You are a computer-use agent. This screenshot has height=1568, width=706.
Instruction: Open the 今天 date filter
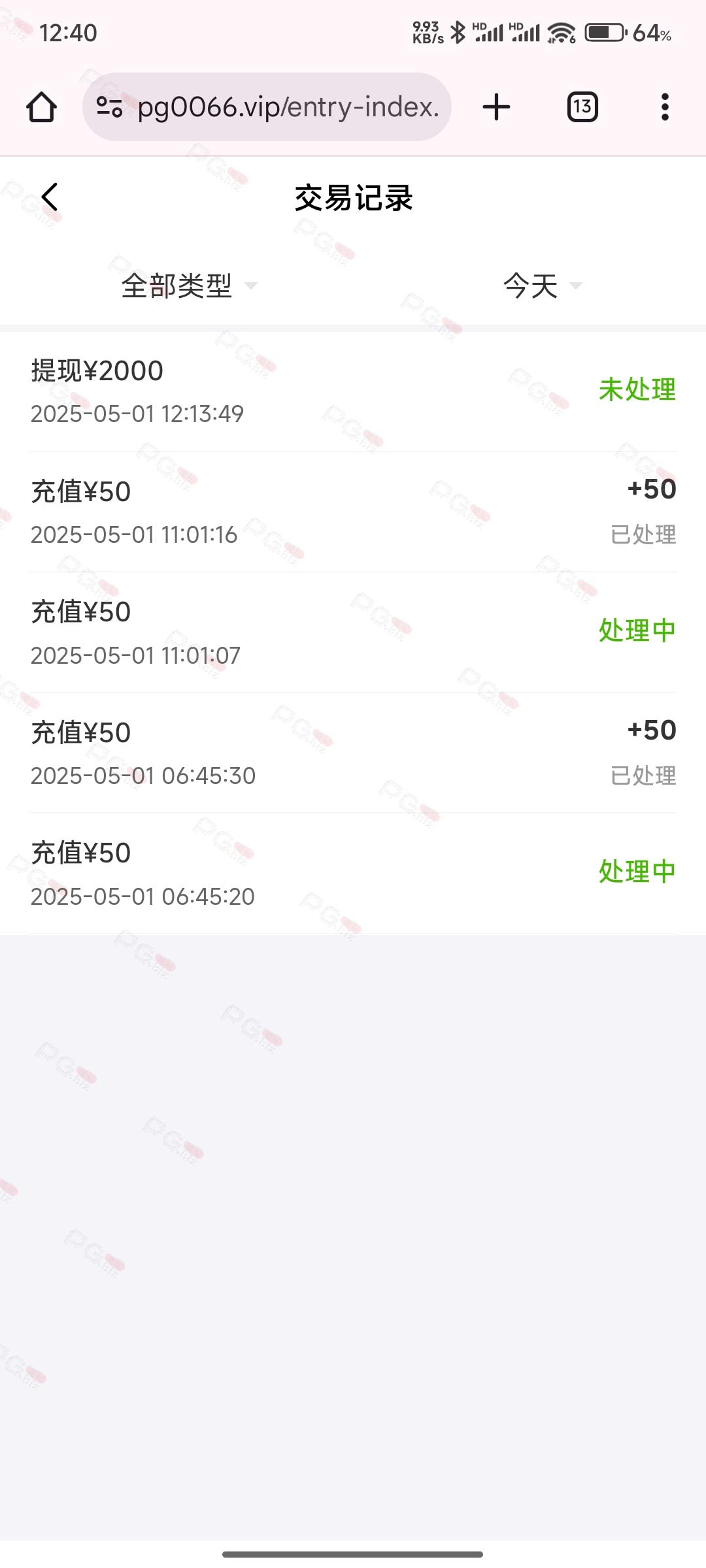[543, 286]
